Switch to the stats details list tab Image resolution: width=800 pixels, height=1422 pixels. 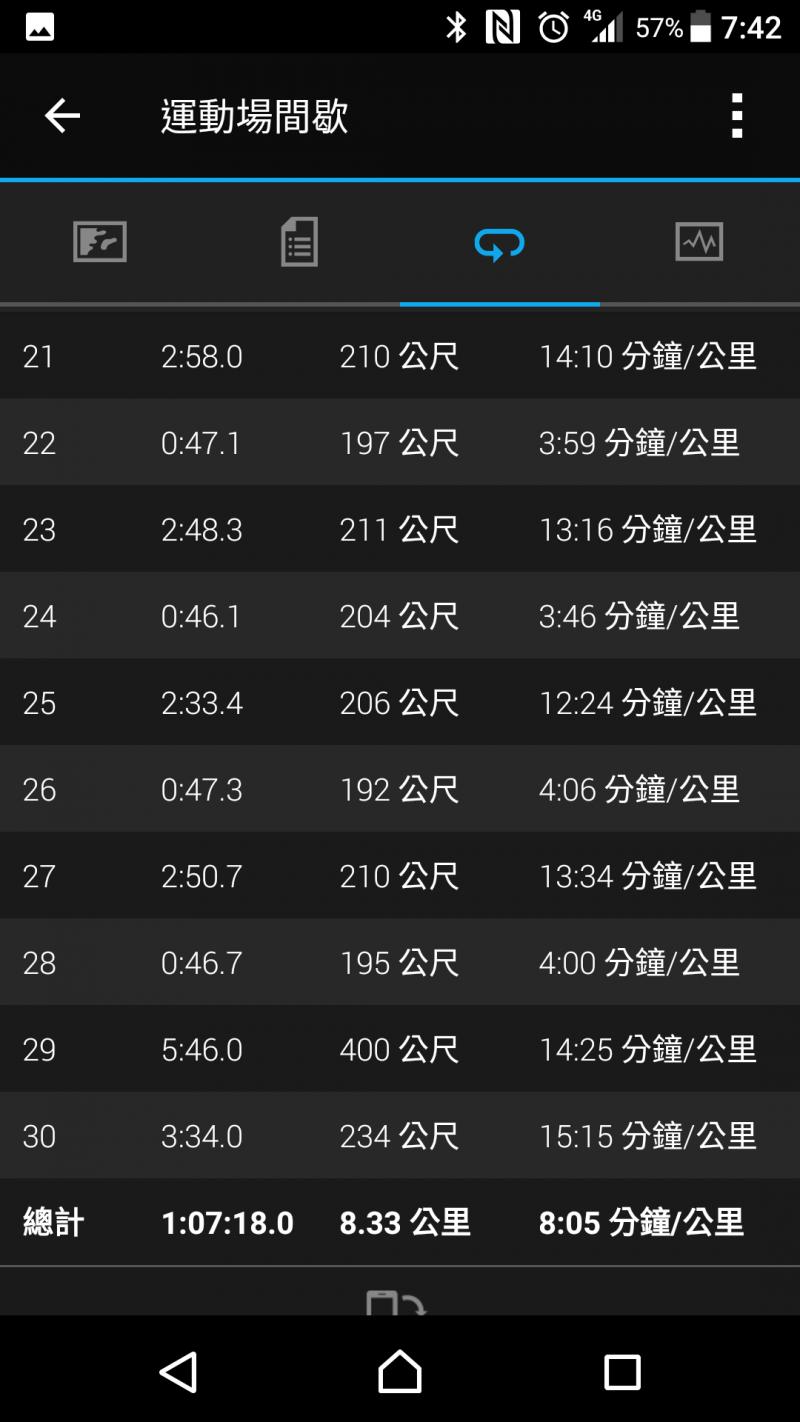tap(300, 242)
